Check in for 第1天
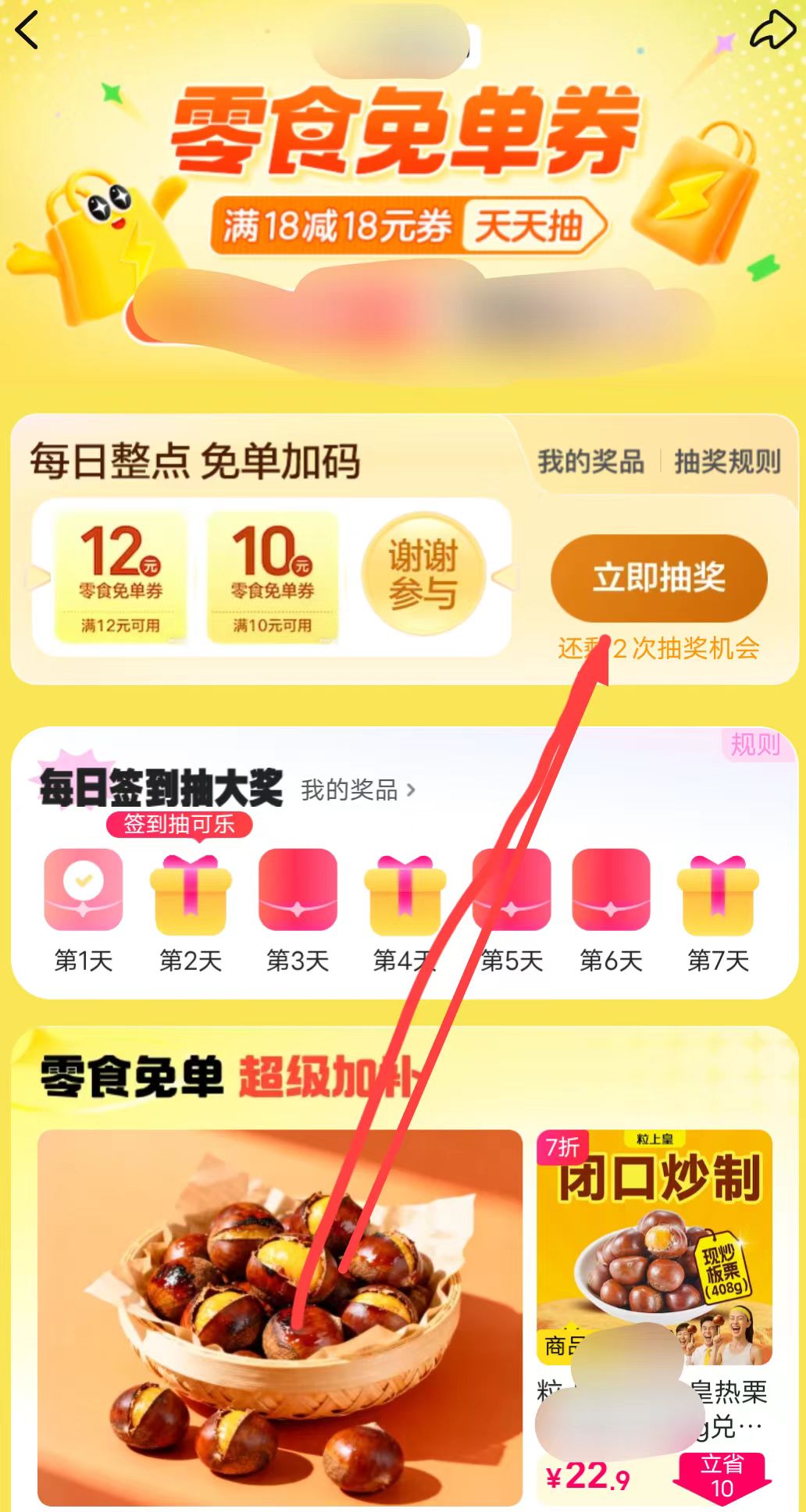806x1512 pixels. (x=84, y=890)
